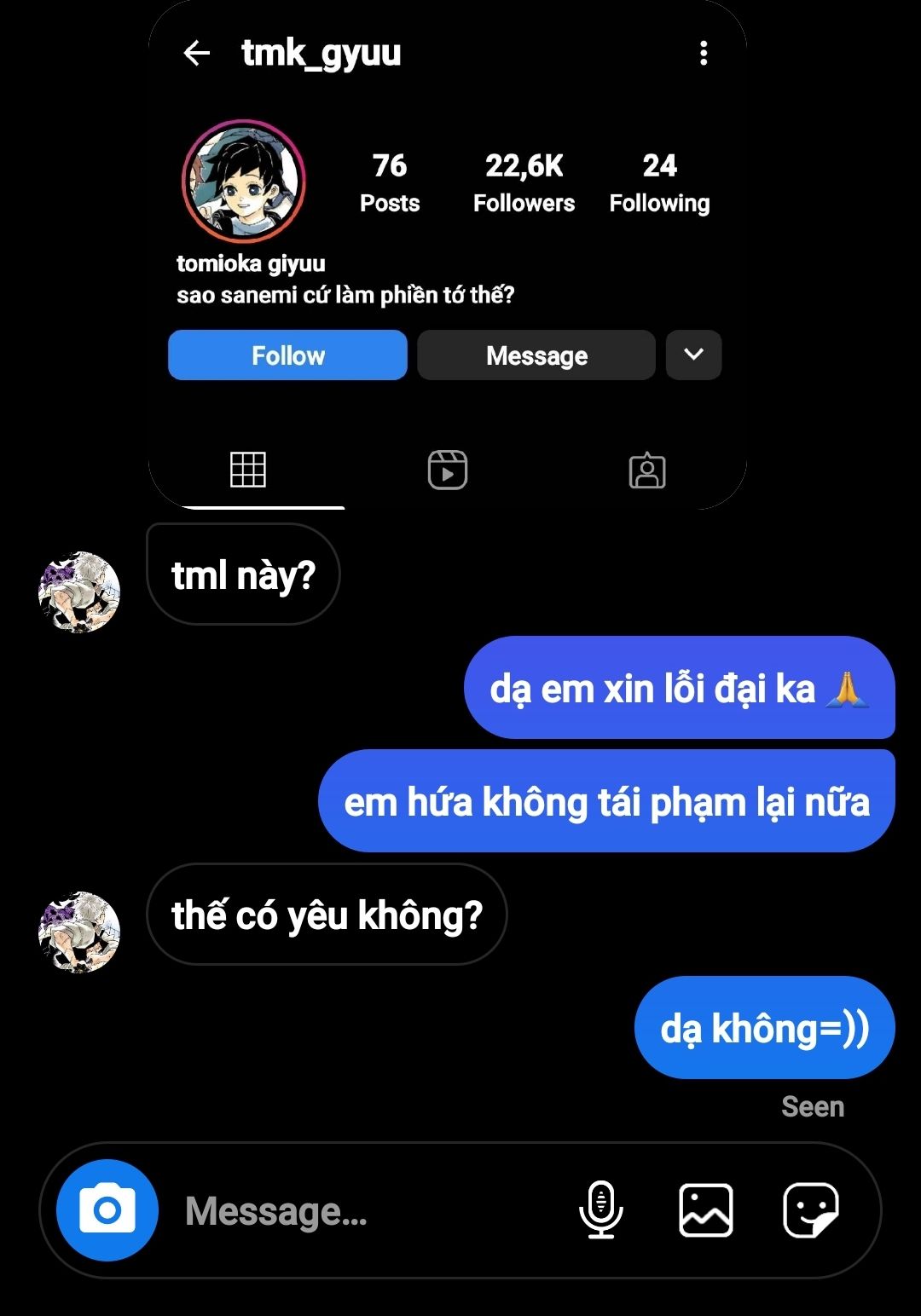The width and height of the screenshot is (921, 1316).
Task: Open sender's avatar beside "tml này?"
Action: (x=79, y=592)
